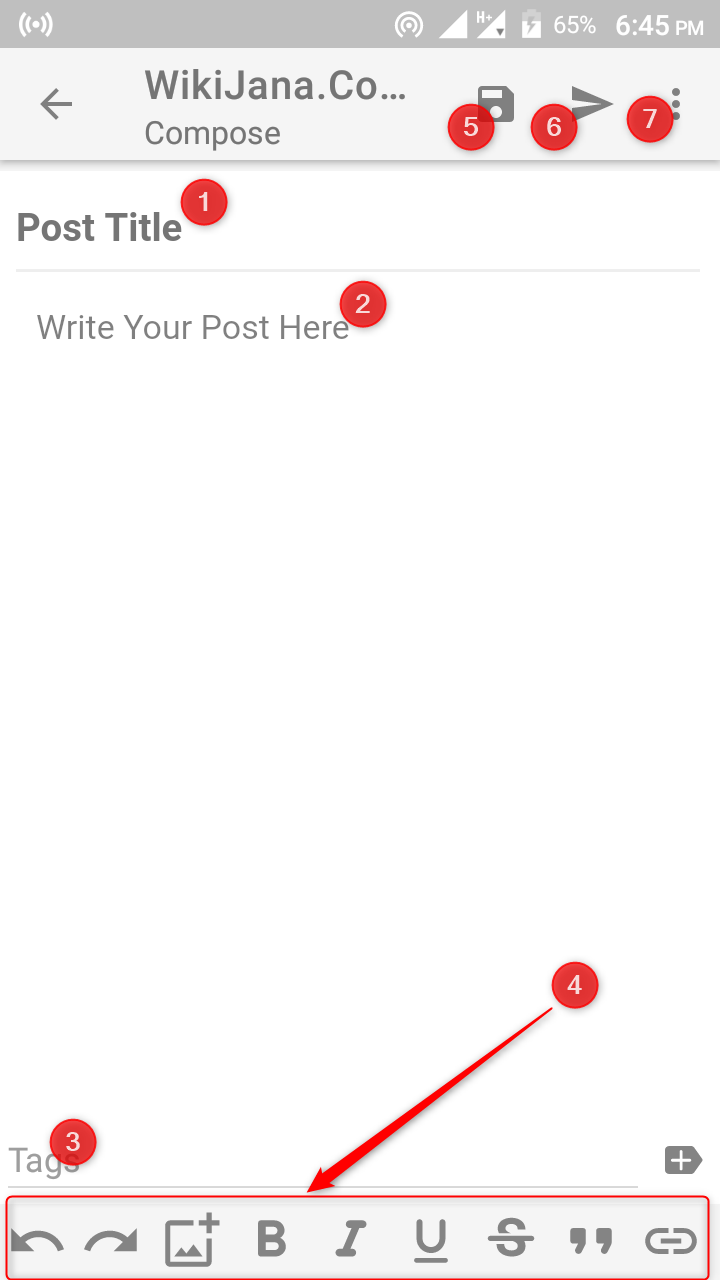The image size is (720, 1280).
Task: Insert an image into the post
Action: pos(191,1240)
